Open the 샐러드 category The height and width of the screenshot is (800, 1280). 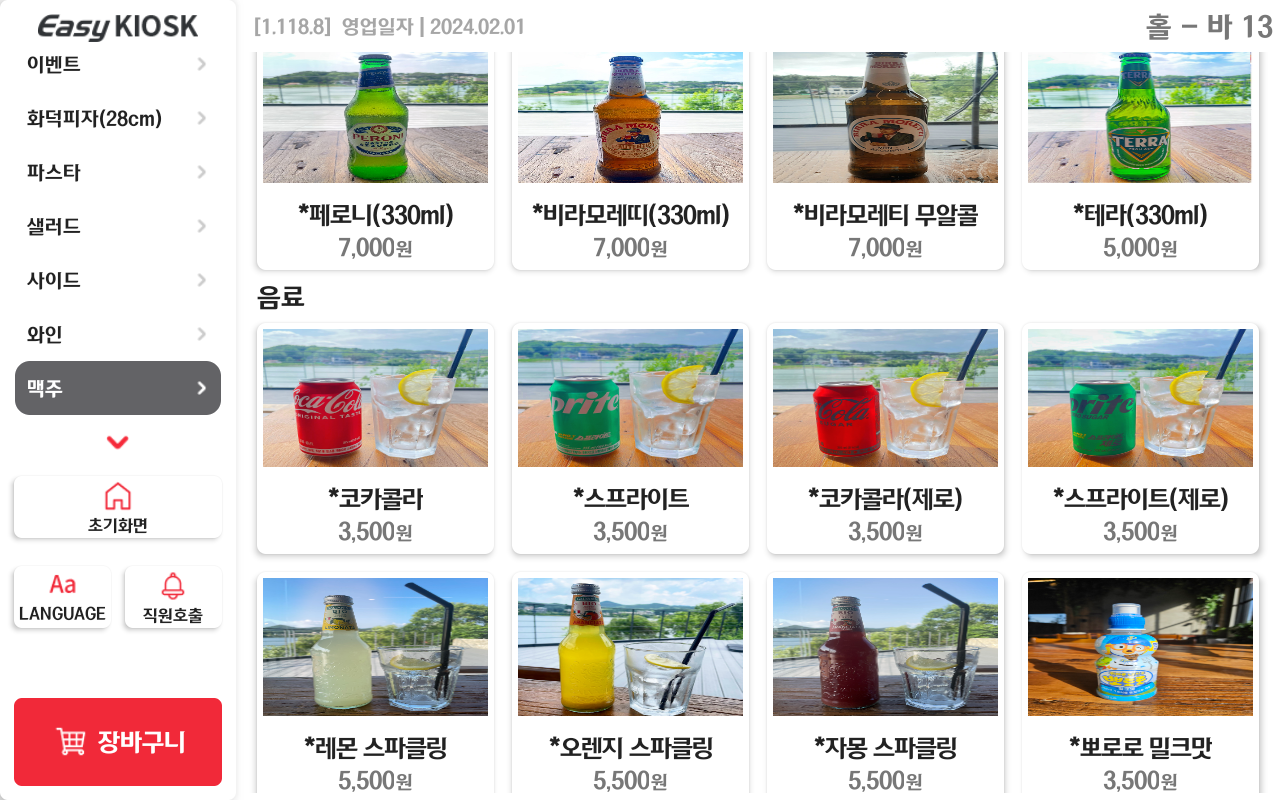[x=117, y=226]
